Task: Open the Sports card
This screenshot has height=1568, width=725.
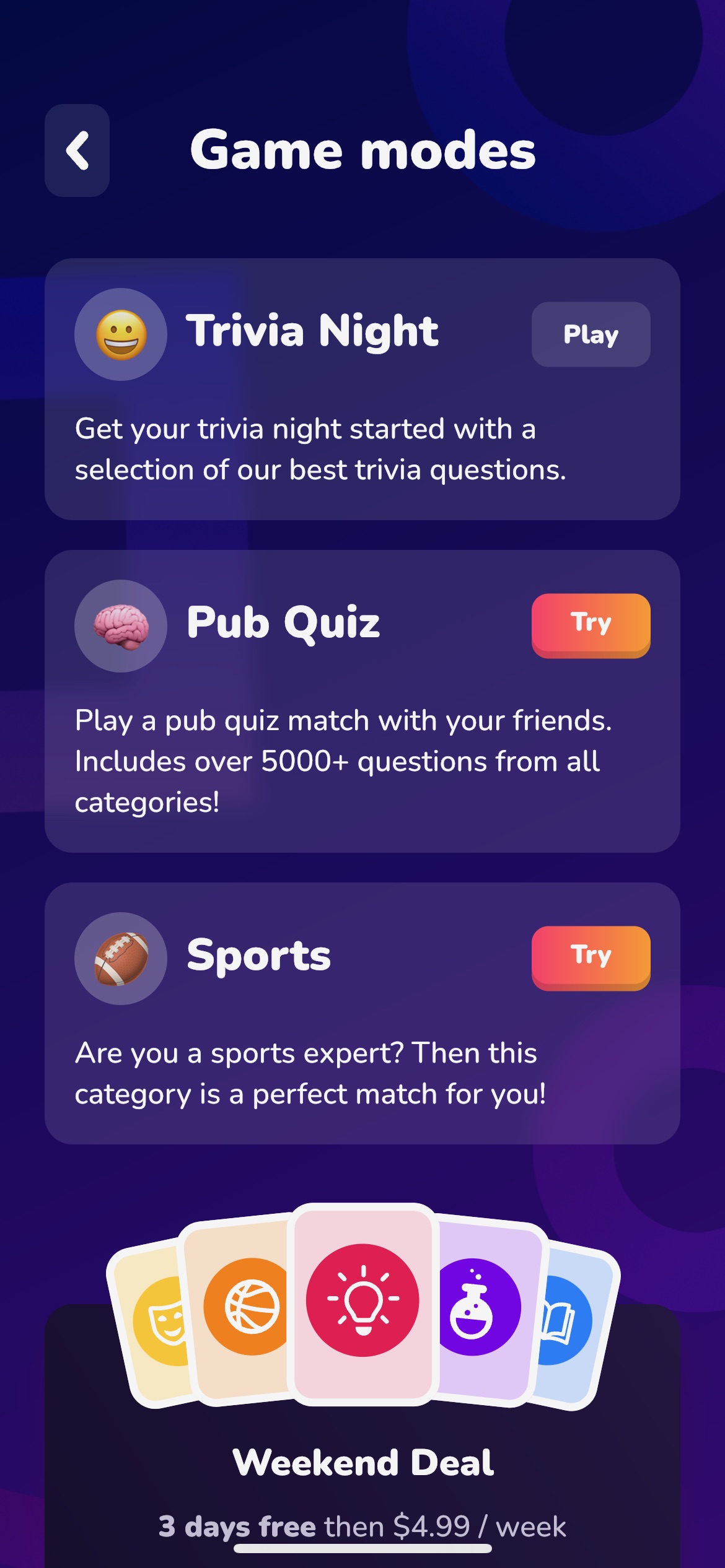Action: click(x=362, y=1013)
